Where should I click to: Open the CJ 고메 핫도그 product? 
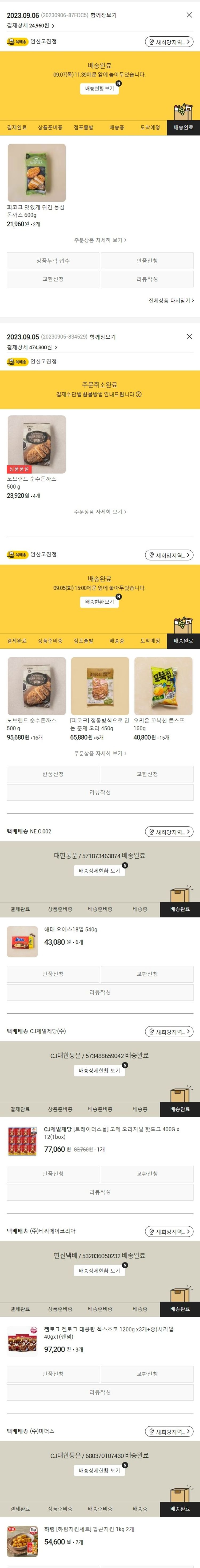22,1141
